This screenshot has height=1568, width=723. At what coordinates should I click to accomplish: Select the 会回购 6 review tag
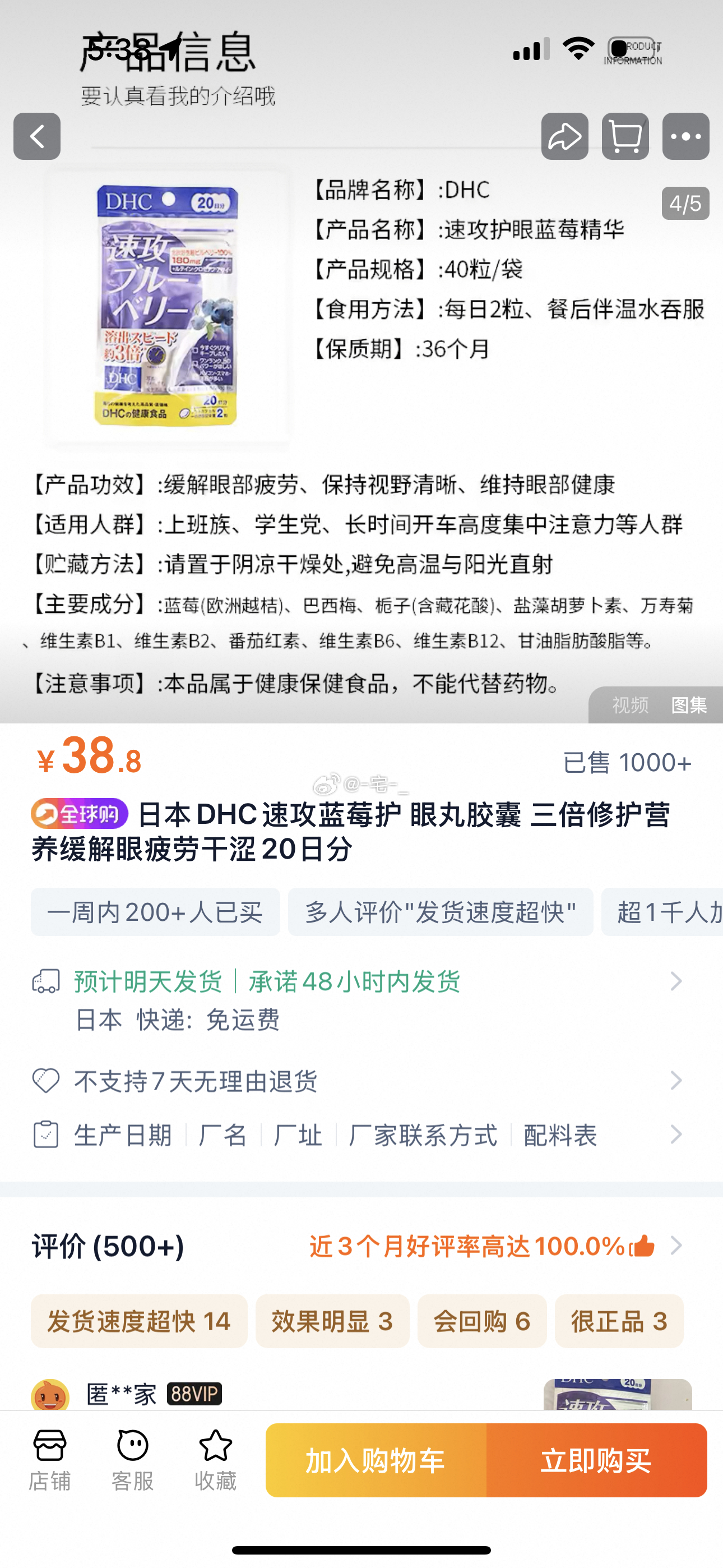tap(481, 1321)
